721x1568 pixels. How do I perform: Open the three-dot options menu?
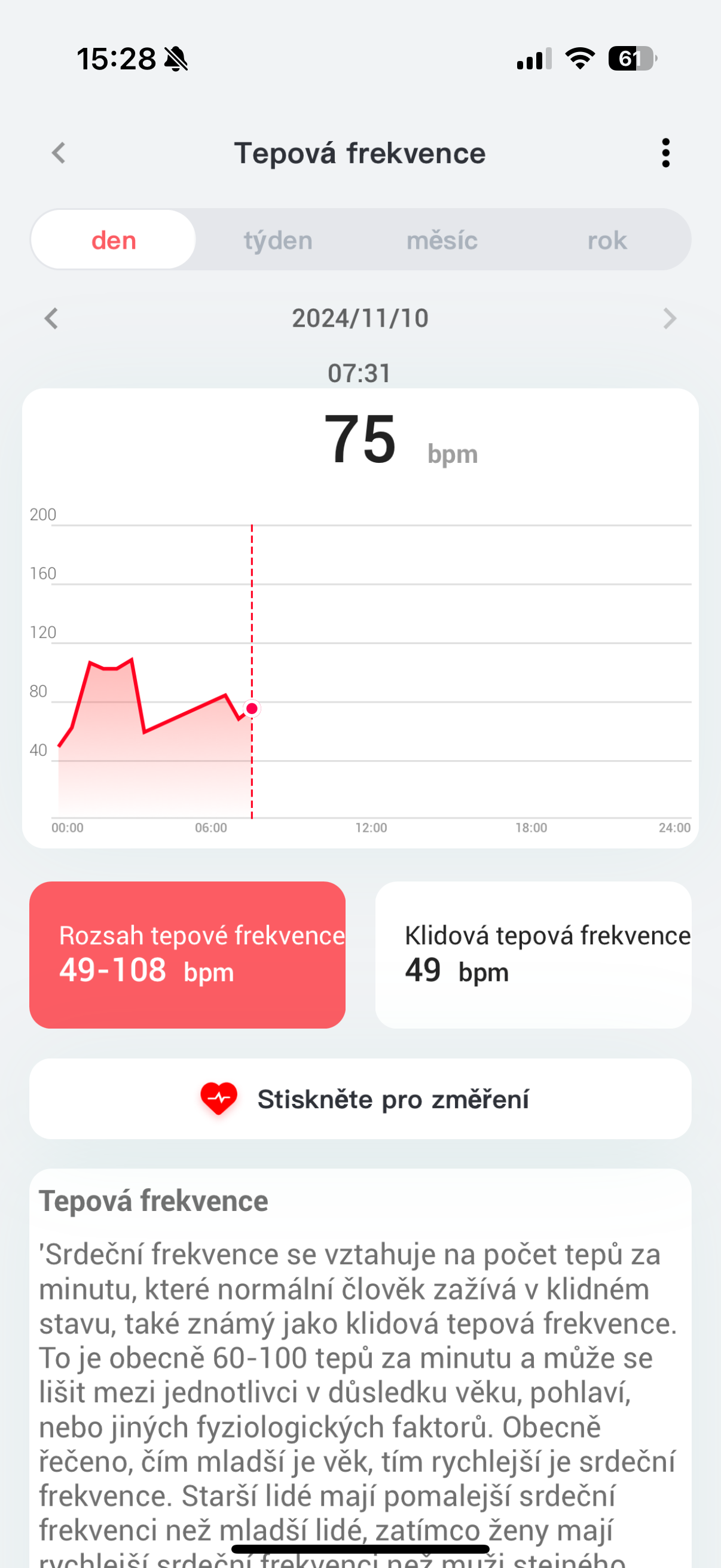tap(665, 152)
